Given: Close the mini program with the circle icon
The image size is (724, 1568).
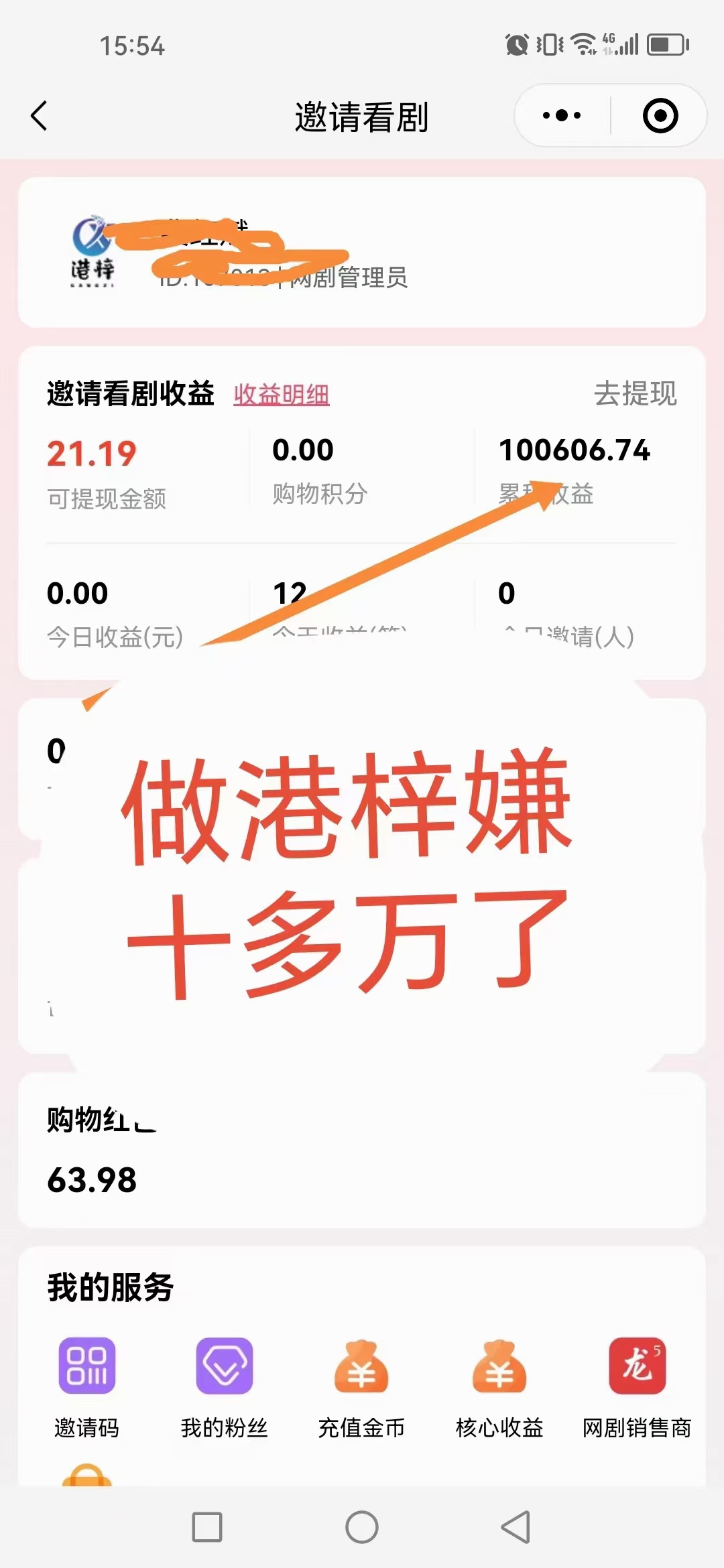Looking at the screenshot, I should (x=660, y=116).
